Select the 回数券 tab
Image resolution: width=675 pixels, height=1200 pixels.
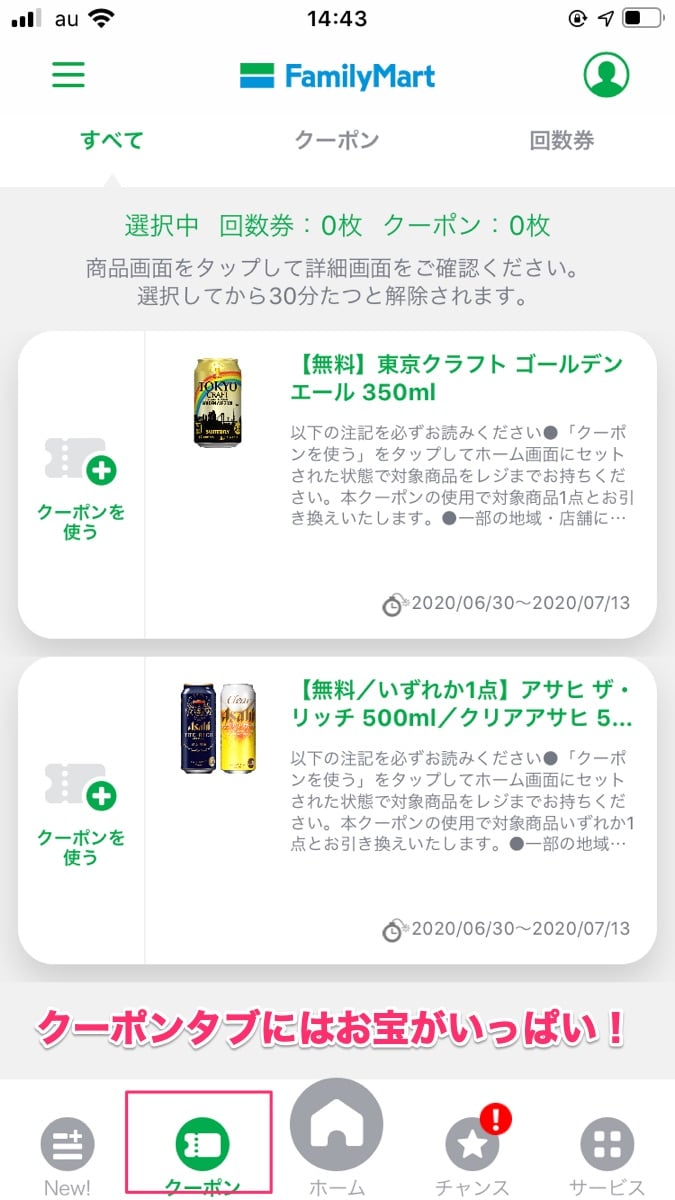click(561, 140)
